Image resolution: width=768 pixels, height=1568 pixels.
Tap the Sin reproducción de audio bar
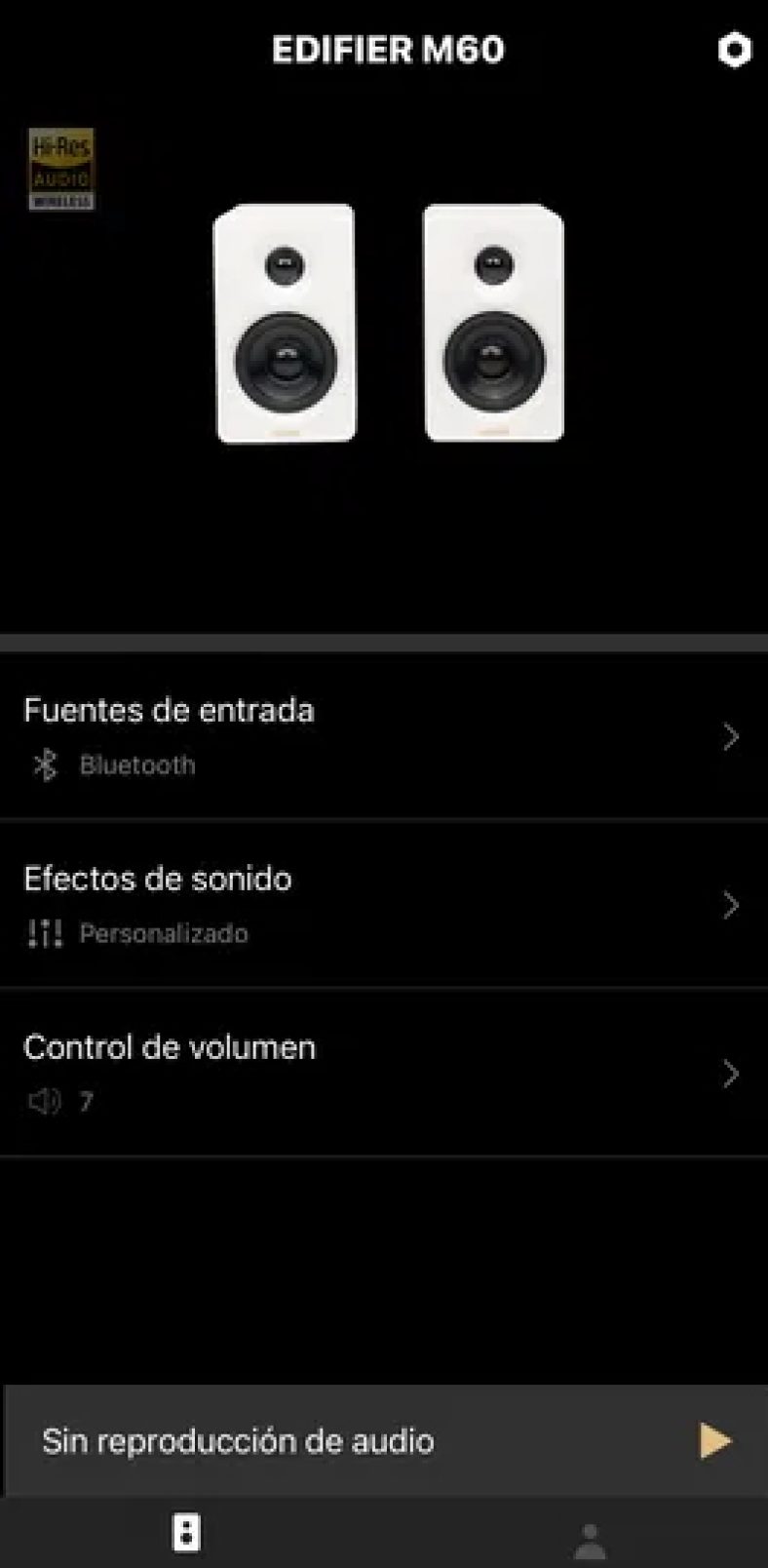click(x=237, y=1440)
